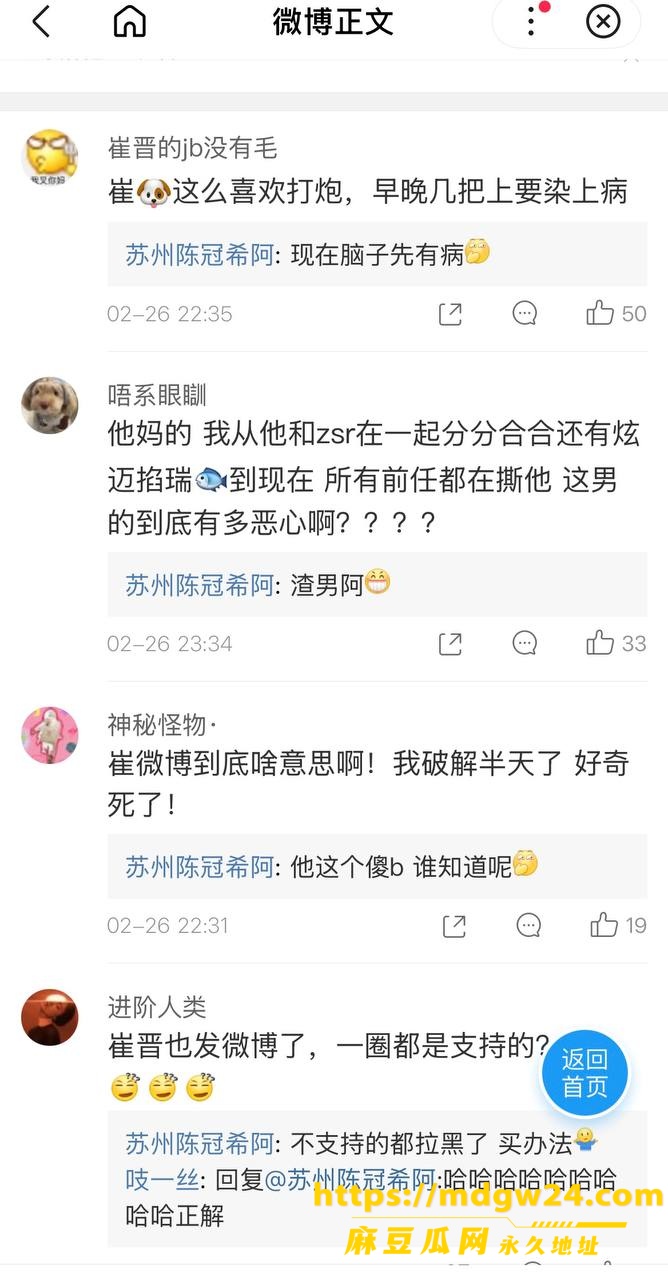Reply to 神秘怪物's comment
Viewport: 668px width, 1280px height.
point(528,925)
